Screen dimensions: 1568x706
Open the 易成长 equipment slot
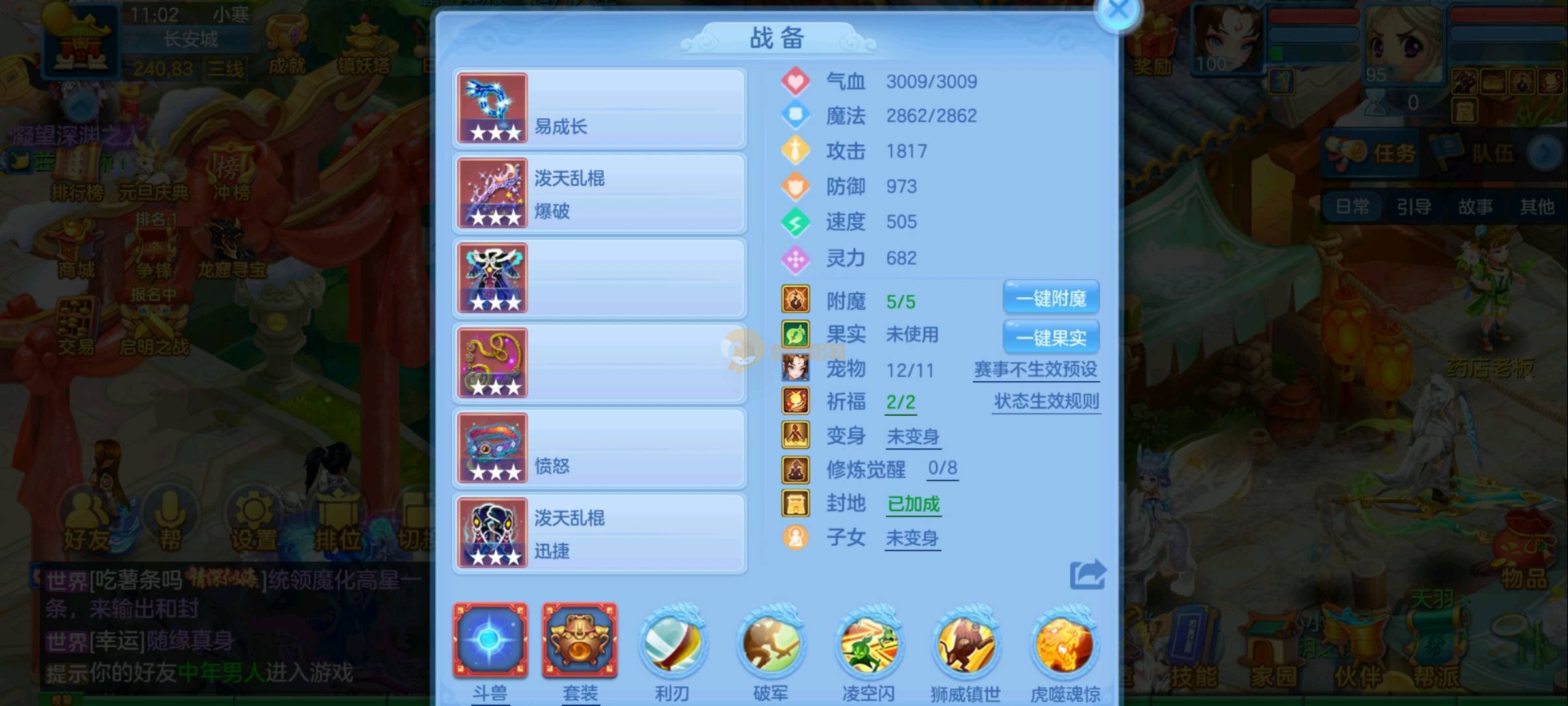coord(600,109)
